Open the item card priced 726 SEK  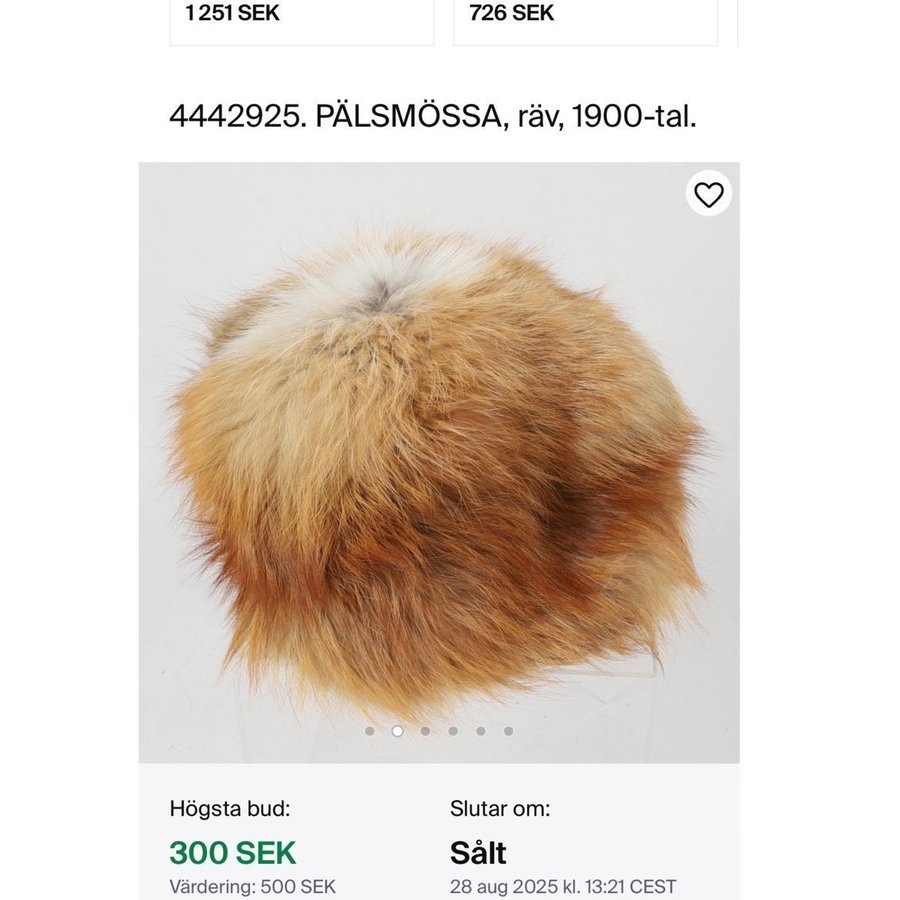tap(585, 20)
